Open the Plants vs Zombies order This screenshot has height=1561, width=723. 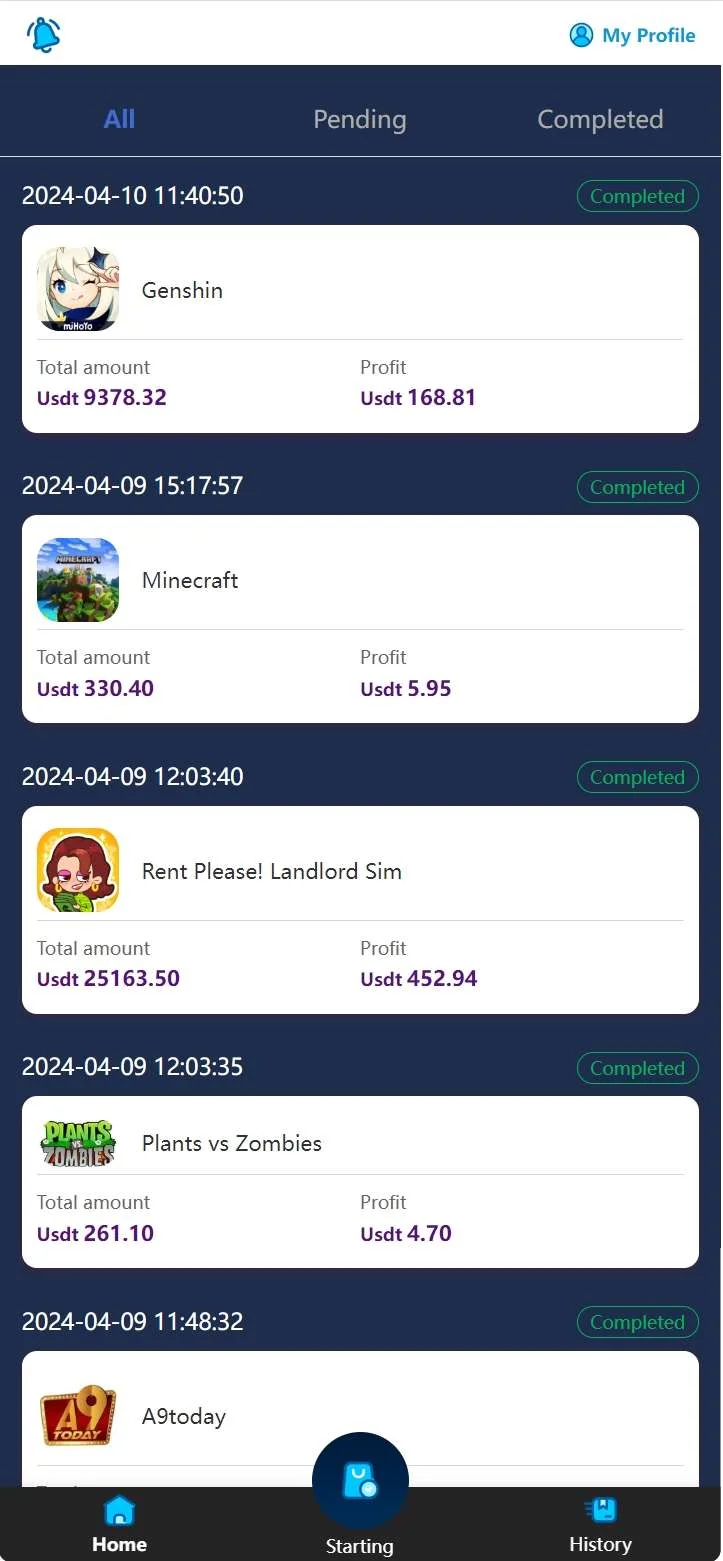(360, 1181)
